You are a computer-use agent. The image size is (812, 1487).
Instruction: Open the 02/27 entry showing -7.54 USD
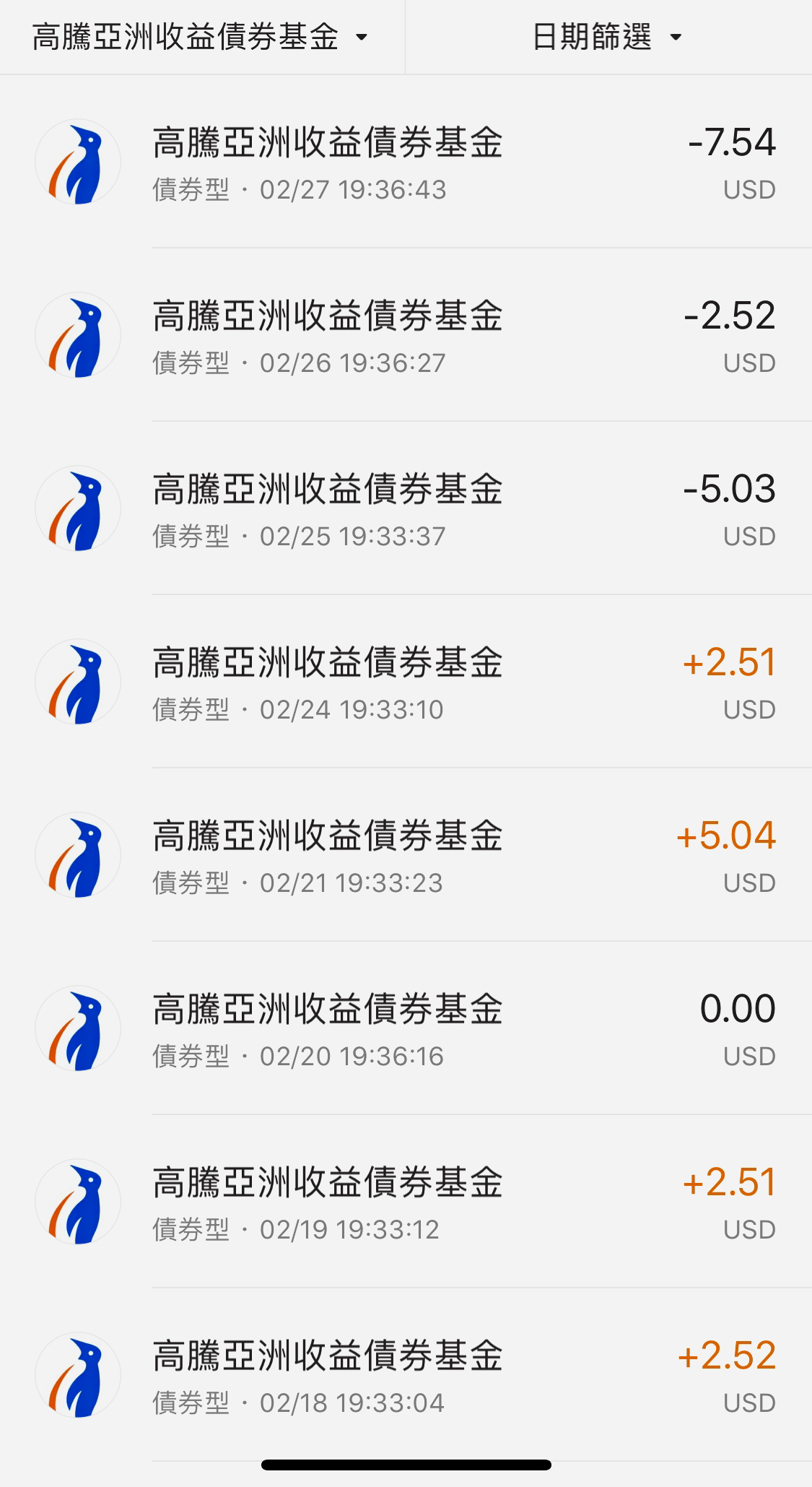[x=406, y=162]
